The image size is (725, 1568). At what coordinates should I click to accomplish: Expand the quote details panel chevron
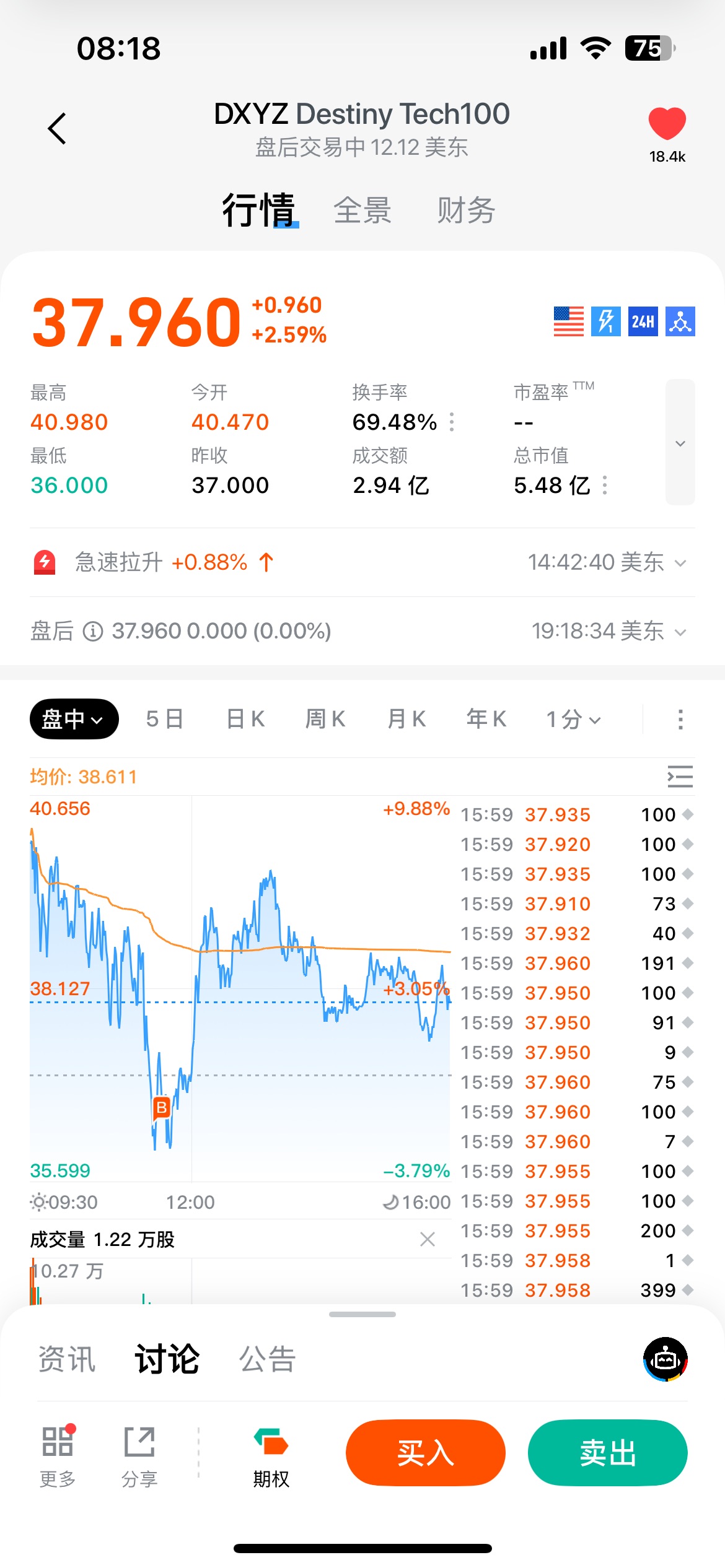[x=680, y=443]
